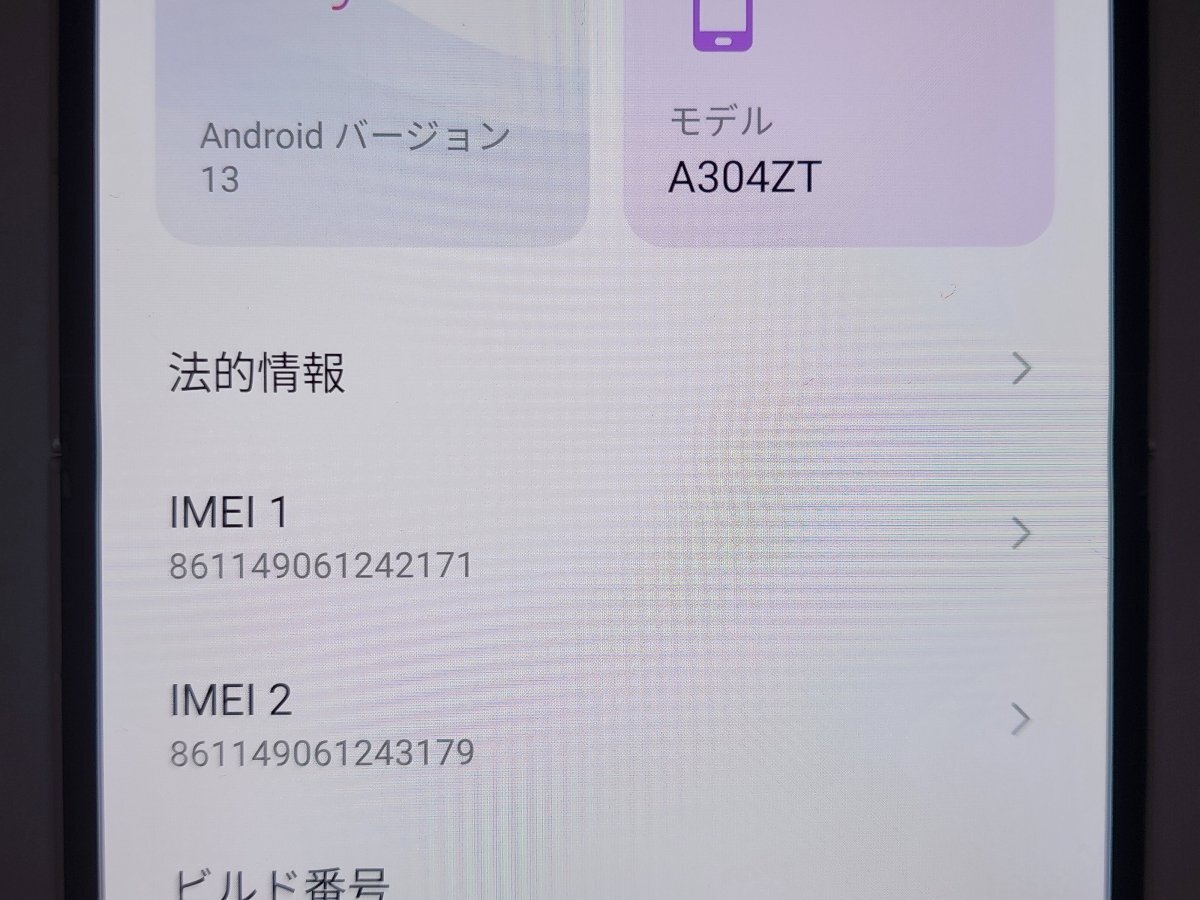The image size is (1200, 900).
Task: Tap the ビルド番号 row
Action: pos(600,882)
